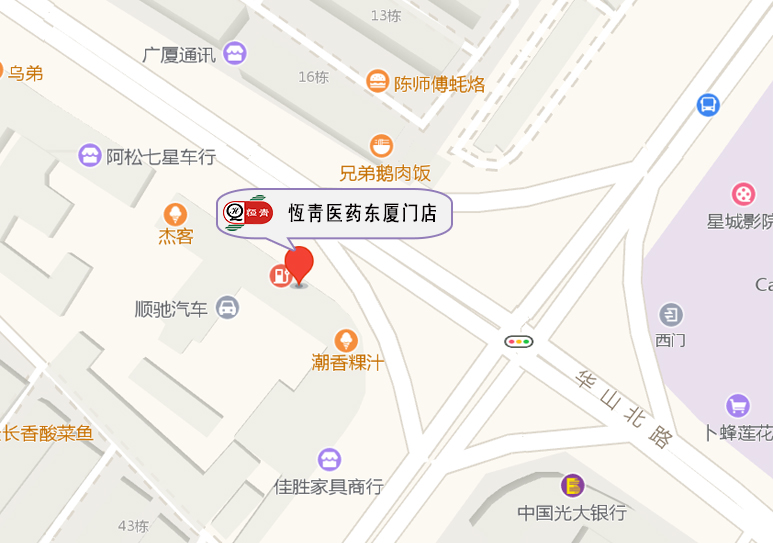This screenshot has width=773, height=543.
Task: Select the 潮香粿汁 food marker
Action: point(346,340)
